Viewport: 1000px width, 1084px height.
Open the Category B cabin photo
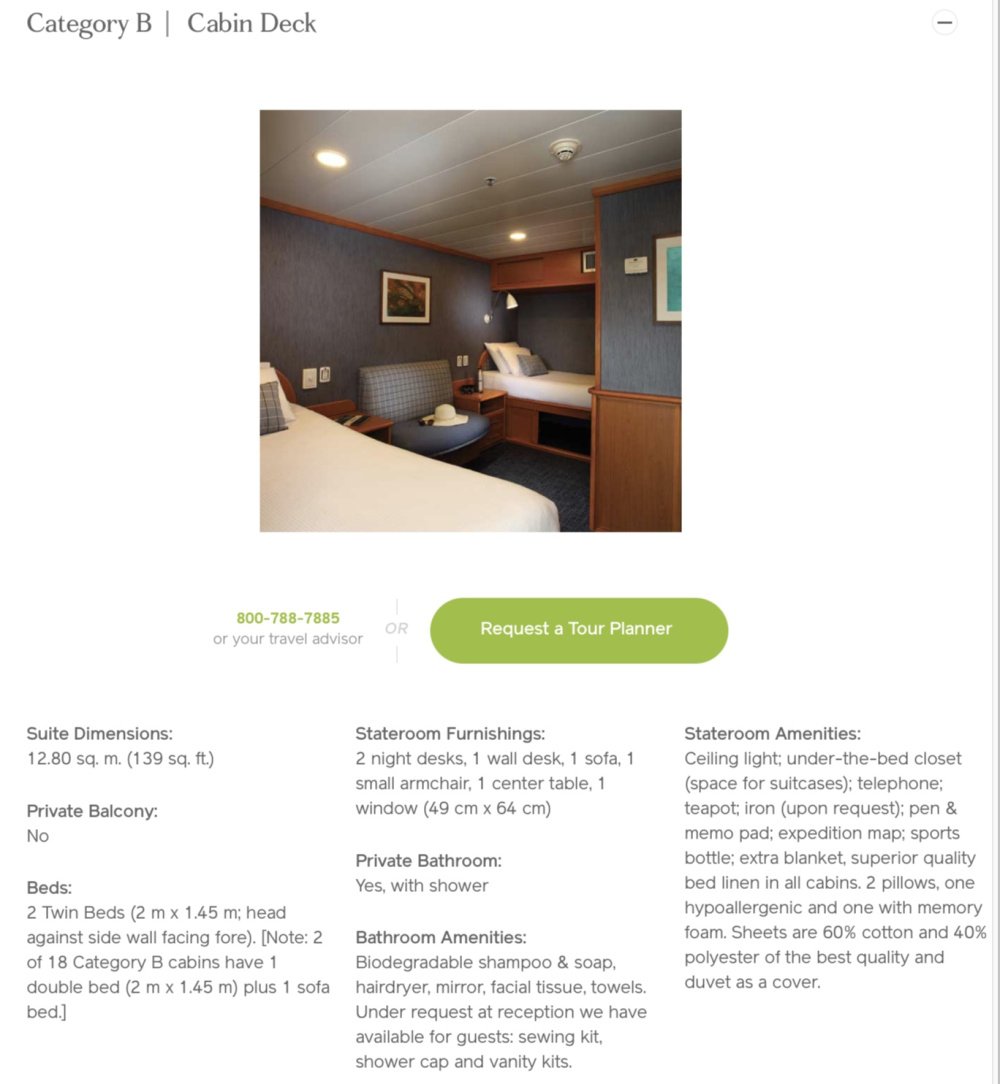(x=470, y=321)
